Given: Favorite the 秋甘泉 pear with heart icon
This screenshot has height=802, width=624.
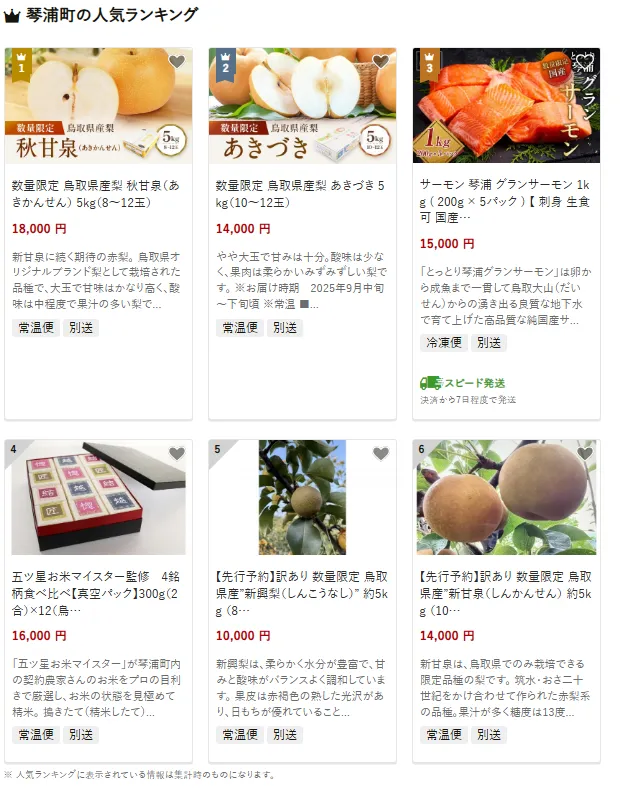Looking at the screenshot, I should click(x=177, y=62).
